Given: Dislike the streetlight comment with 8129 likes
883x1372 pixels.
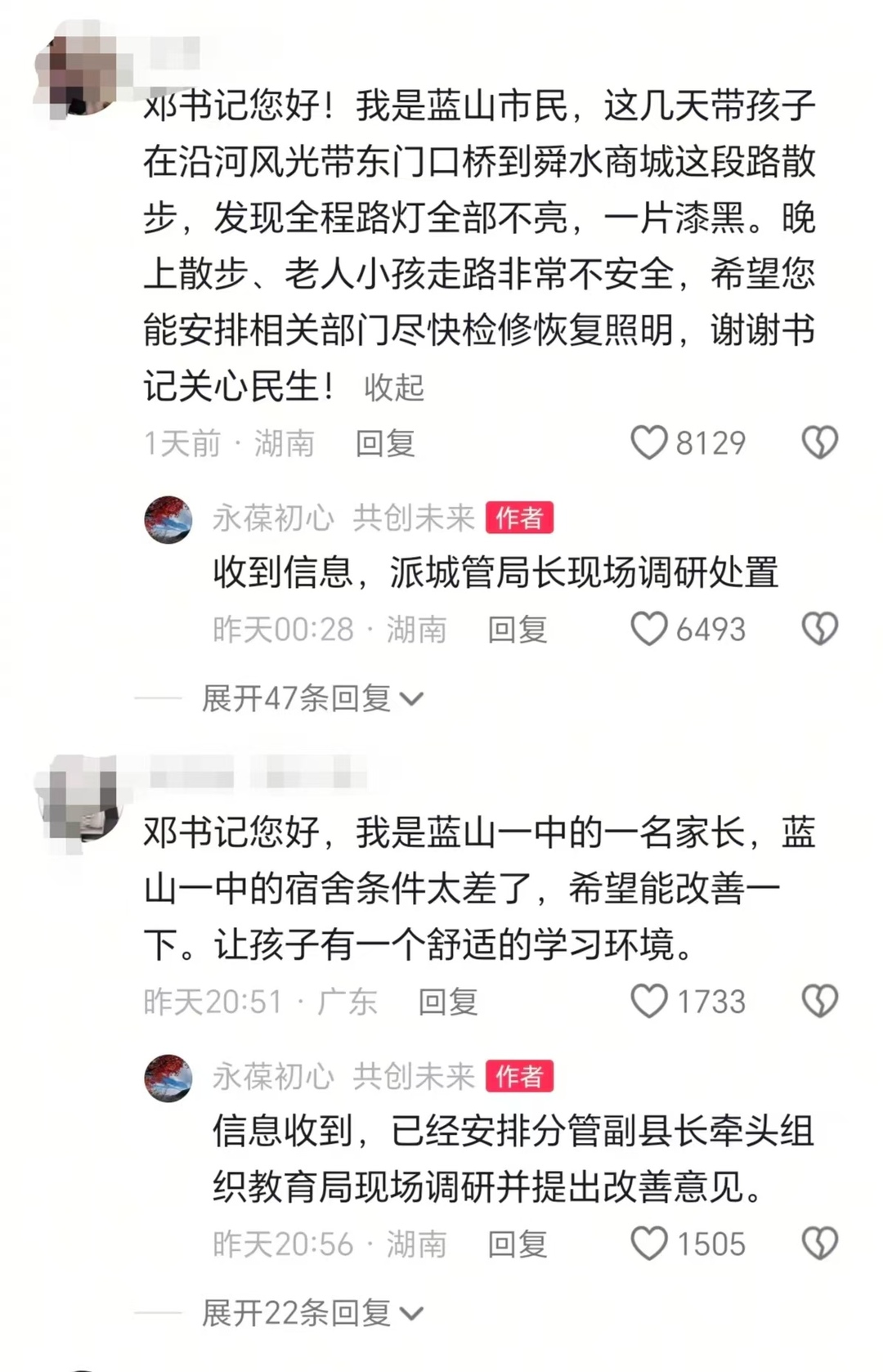Looking at the screenshot, I should tap(819, 443).
